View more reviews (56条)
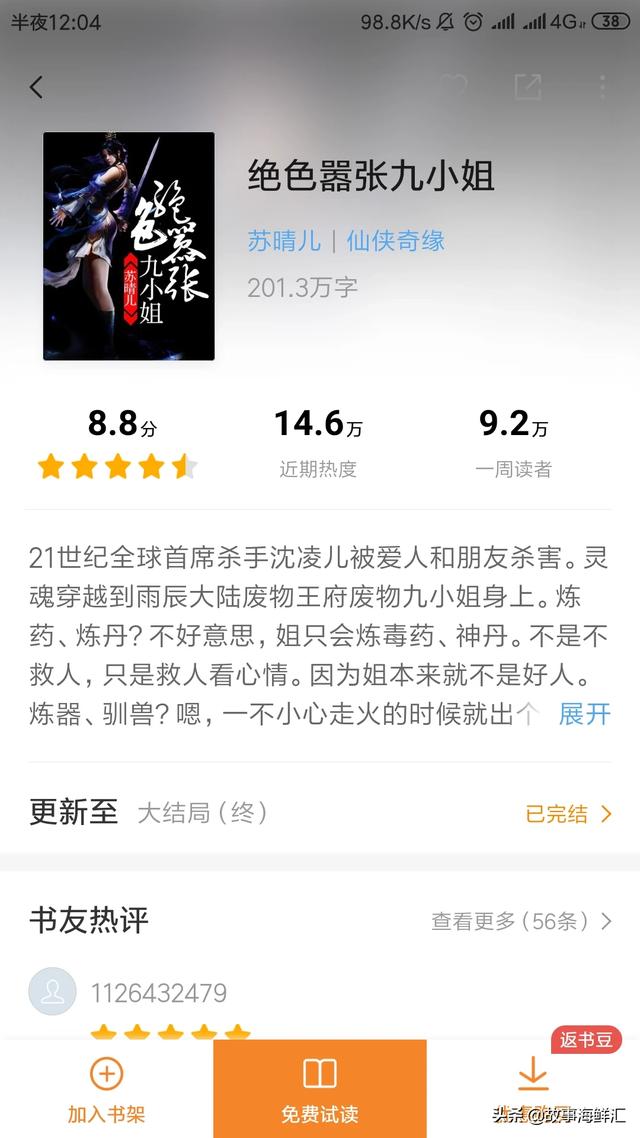 pyautogui.click(x=521, y=921)
